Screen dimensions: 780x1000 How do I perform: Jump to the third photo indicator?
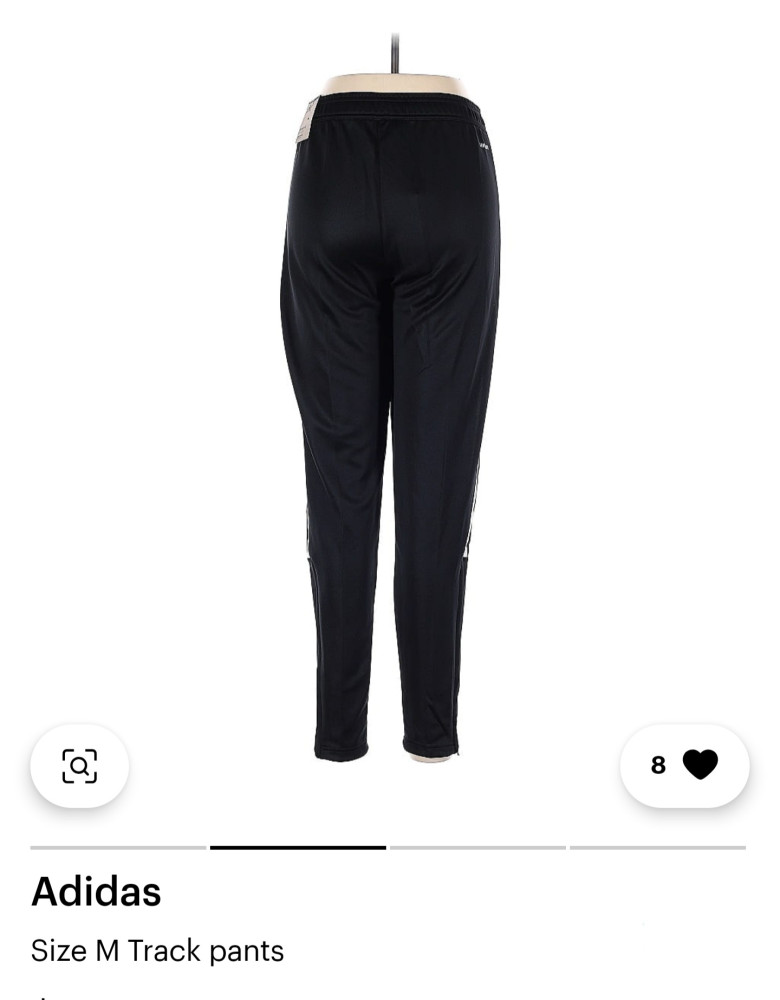click(477, 848)
